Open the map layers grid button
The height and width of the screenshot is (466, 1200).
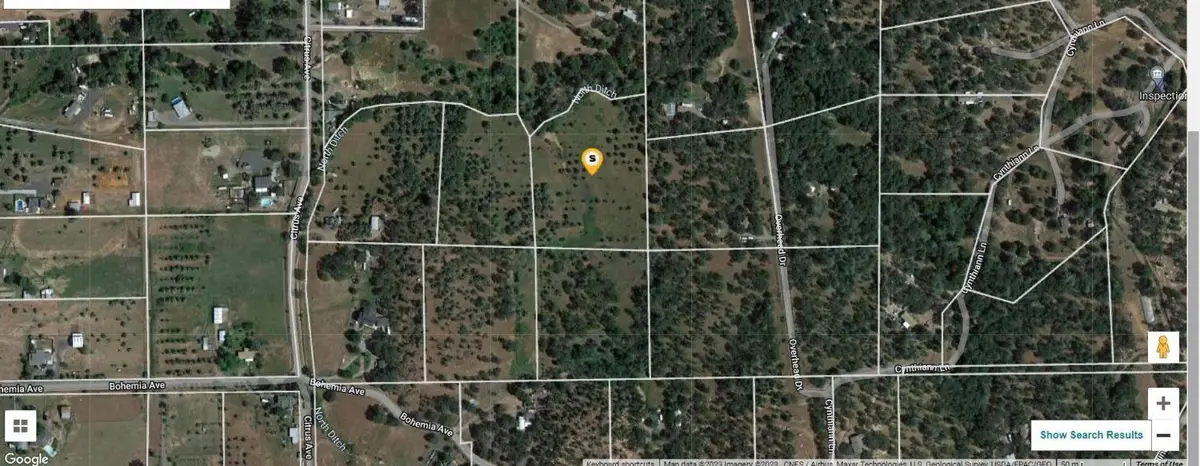[22, 423]
